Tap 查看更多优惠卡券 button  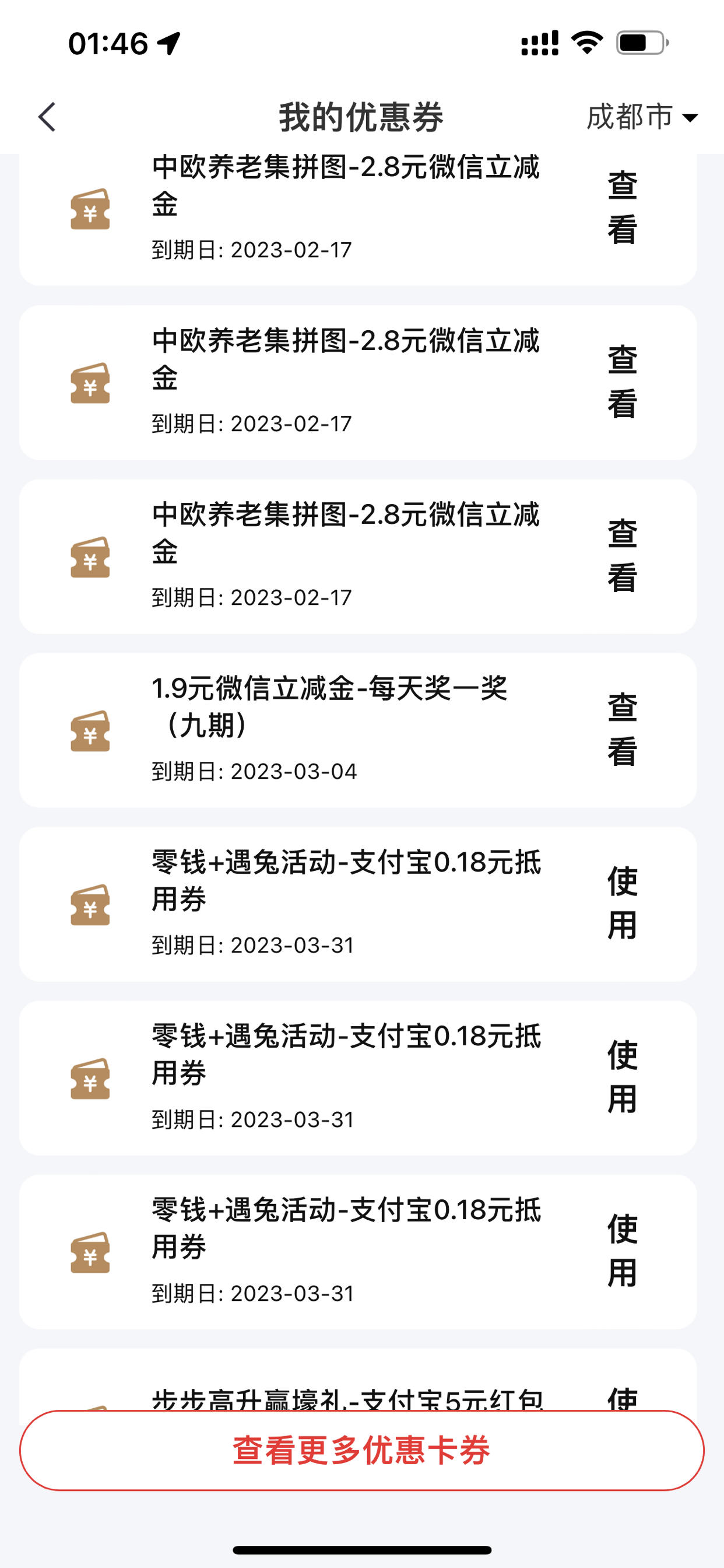pos(361,1450)
